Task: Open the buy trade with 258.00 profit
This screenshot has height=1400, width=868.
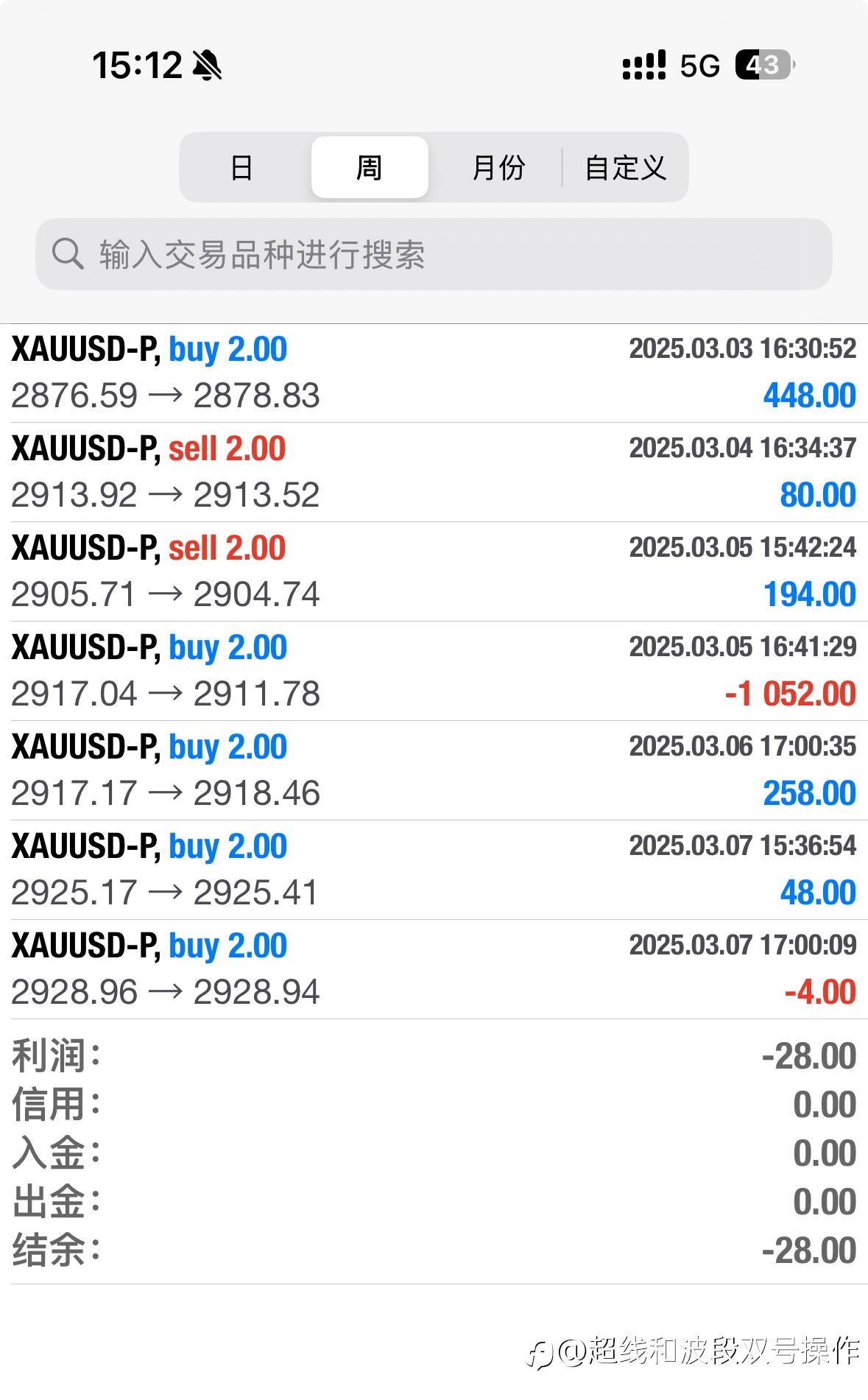Action: coord(434,770)
